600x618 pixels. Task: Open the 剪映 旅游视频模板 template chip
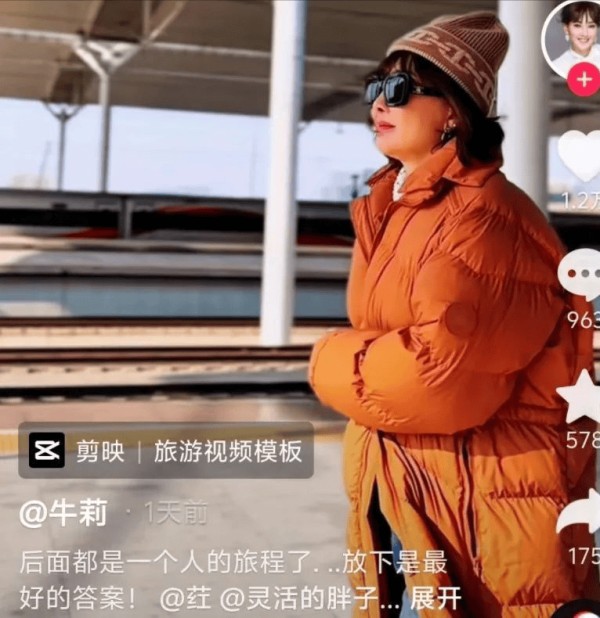point(166,451)
